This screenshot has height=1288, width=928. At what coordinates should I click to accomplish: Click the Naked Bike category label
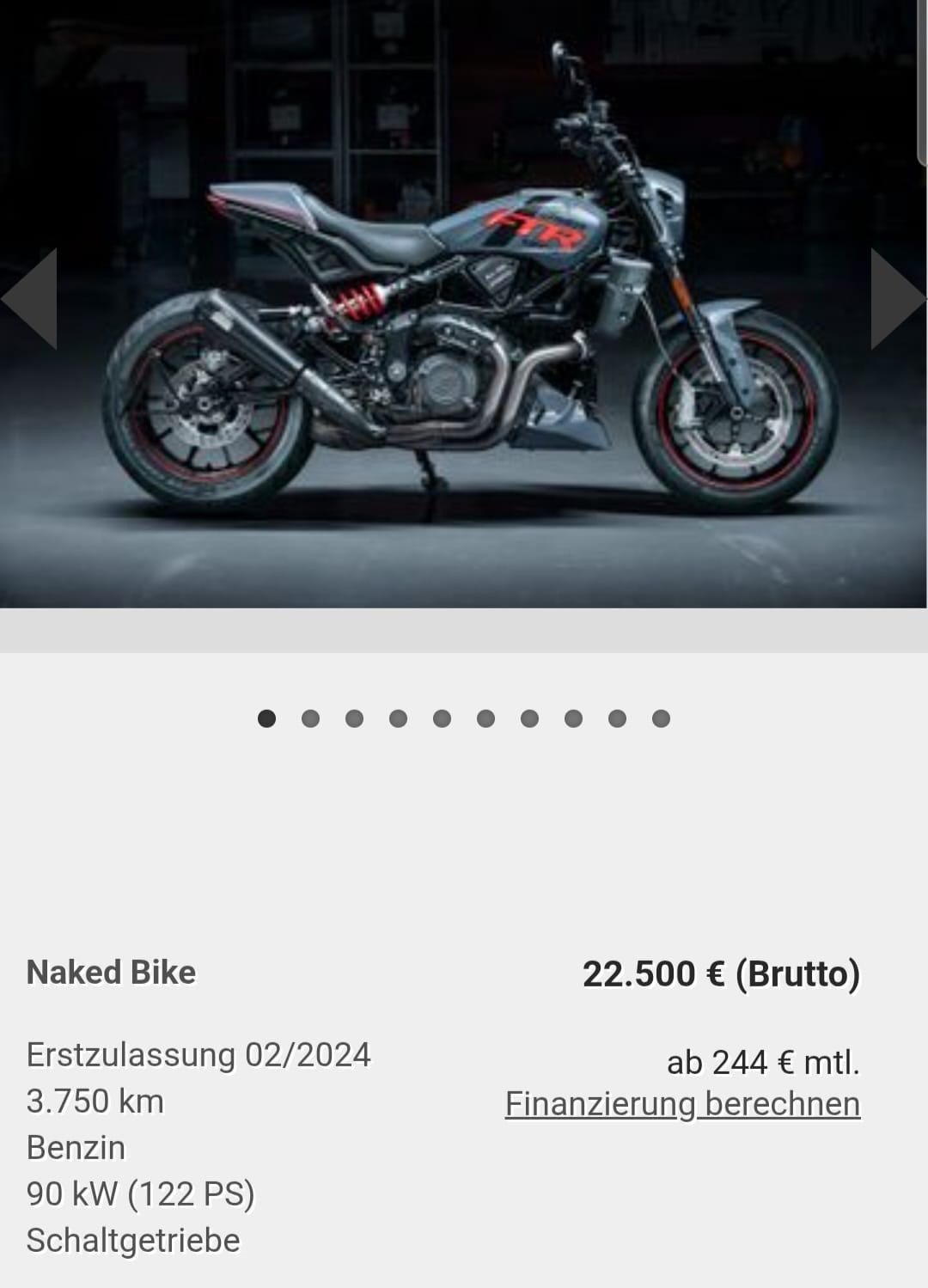(111, 974)
